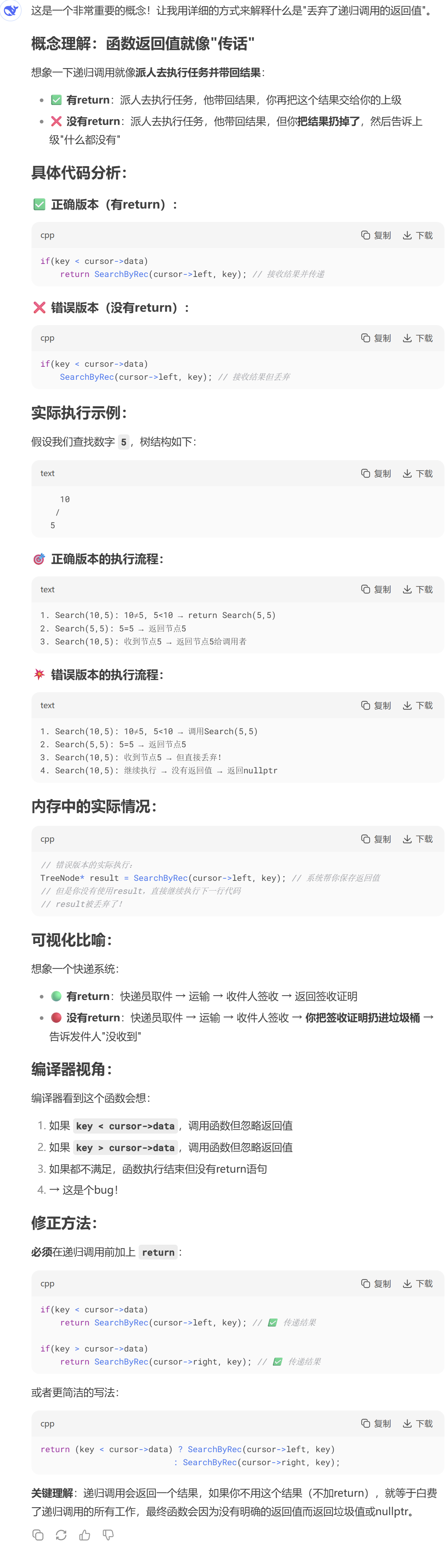Download the tree structure text block
The height and width of the screenshot is (1568, 447).
(x=418, y=474)
